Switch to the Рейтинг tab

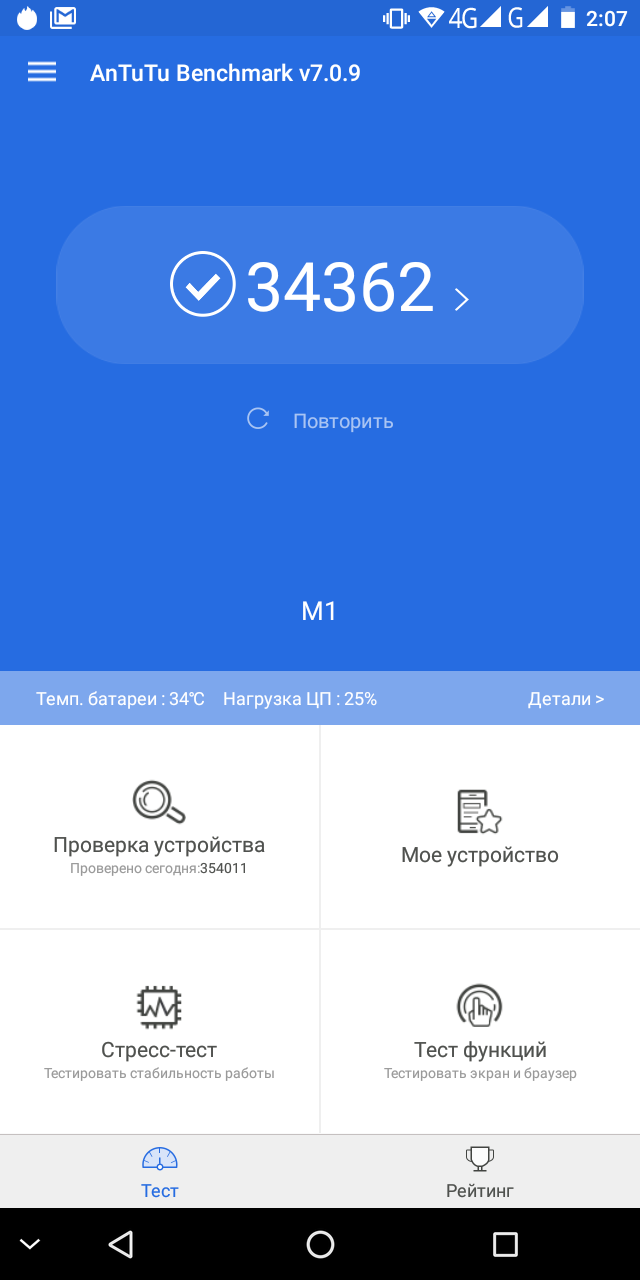(480, 1172)
